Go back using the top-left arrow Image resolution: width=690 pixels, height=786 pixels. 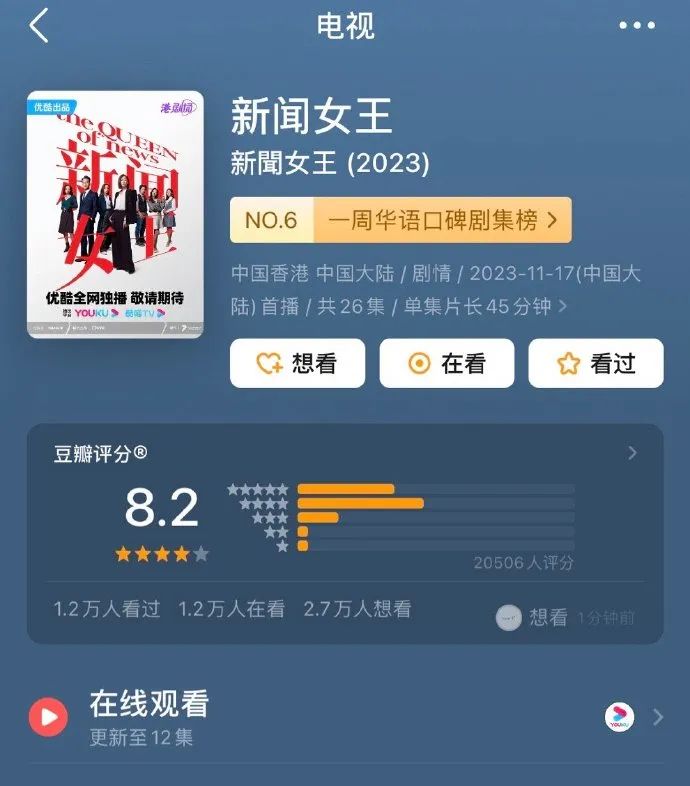[39, 26]
